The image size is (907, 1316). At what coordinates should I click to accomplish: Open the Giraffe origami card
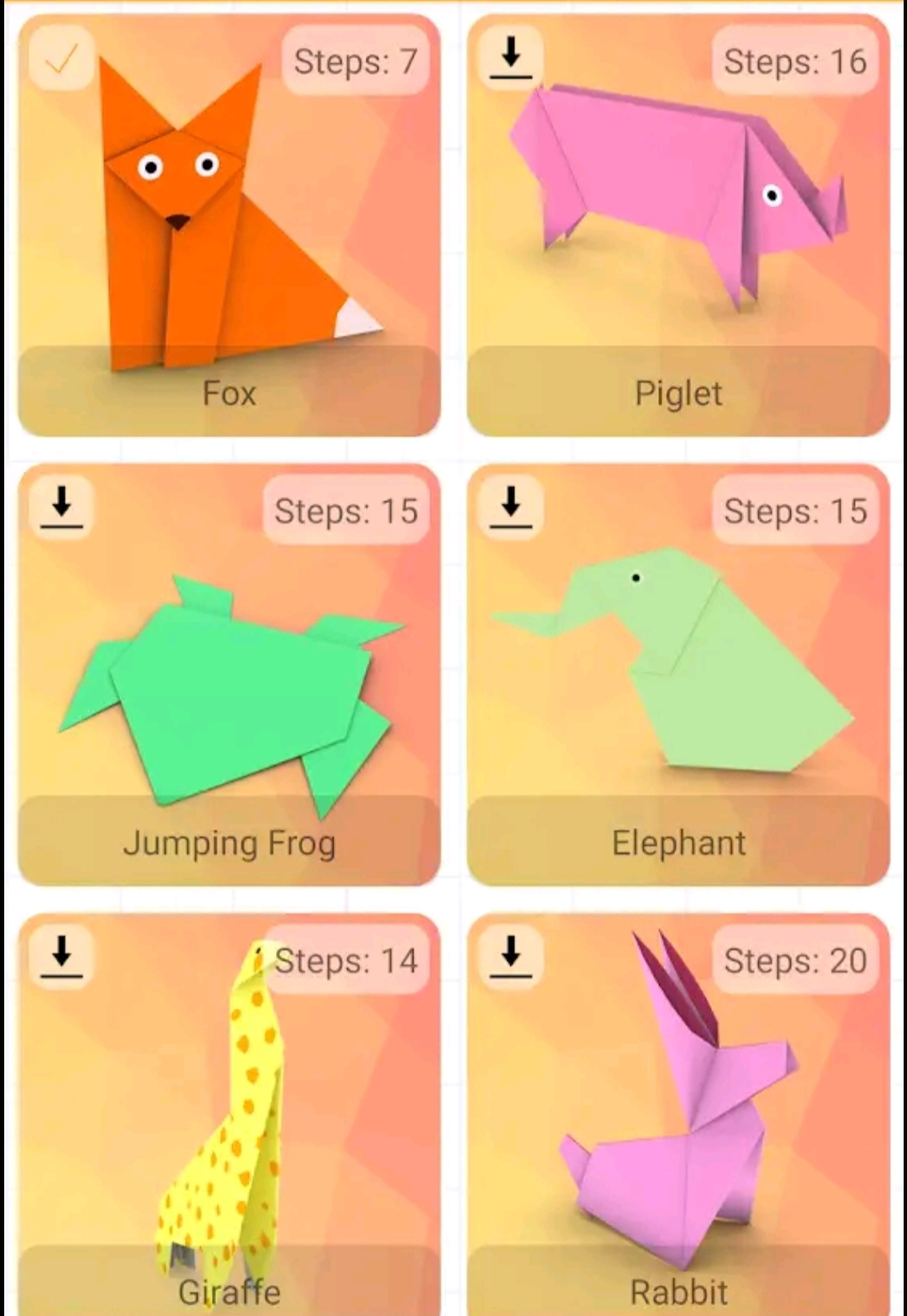pyautogui.click(x=229, y=1114)
